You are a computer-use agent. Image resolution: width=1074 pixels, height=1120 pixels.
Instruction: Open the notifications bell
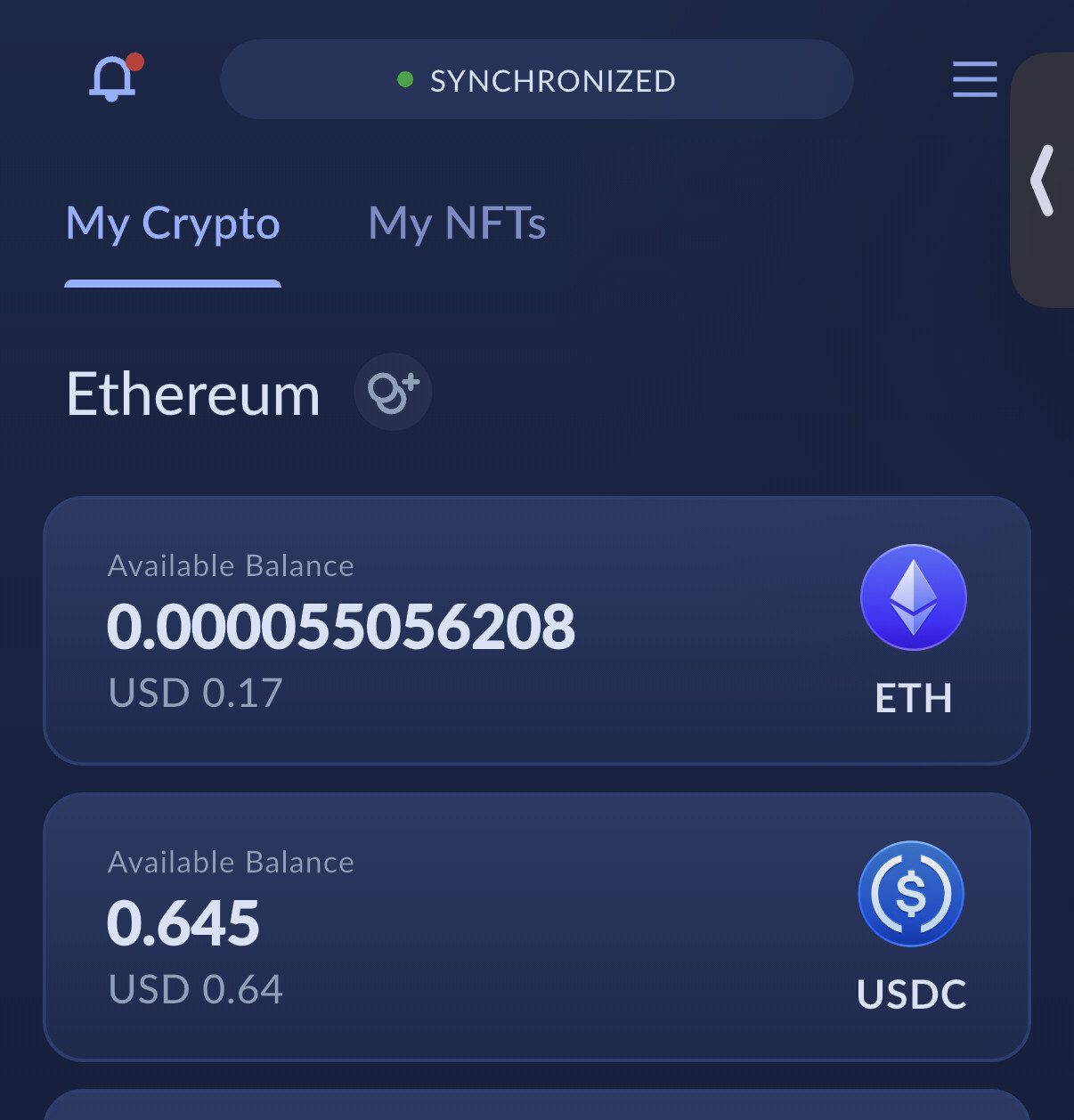(113, 79)
